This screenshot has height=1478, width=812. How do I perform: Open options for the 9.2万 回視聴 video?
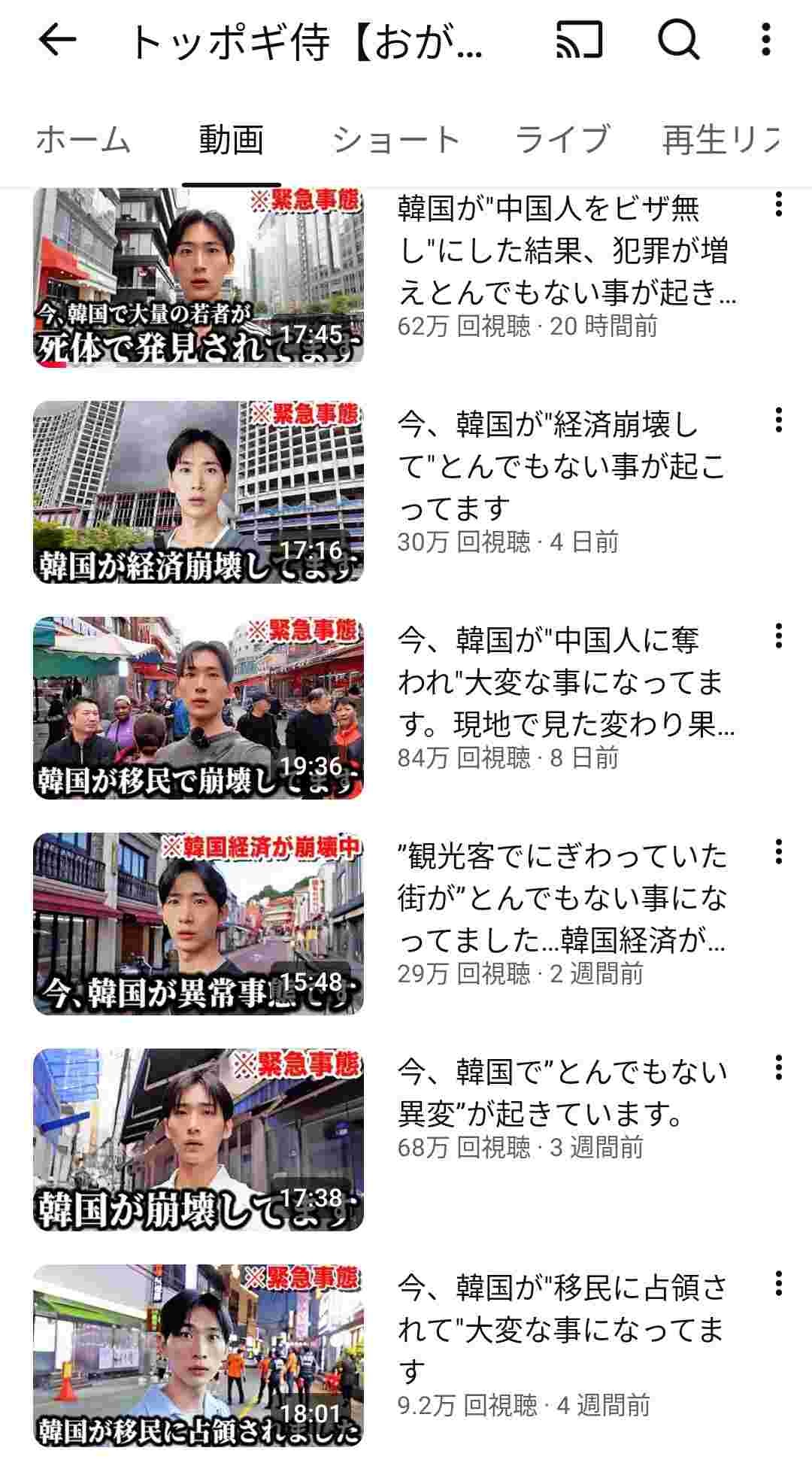(x=779, y=1284)
